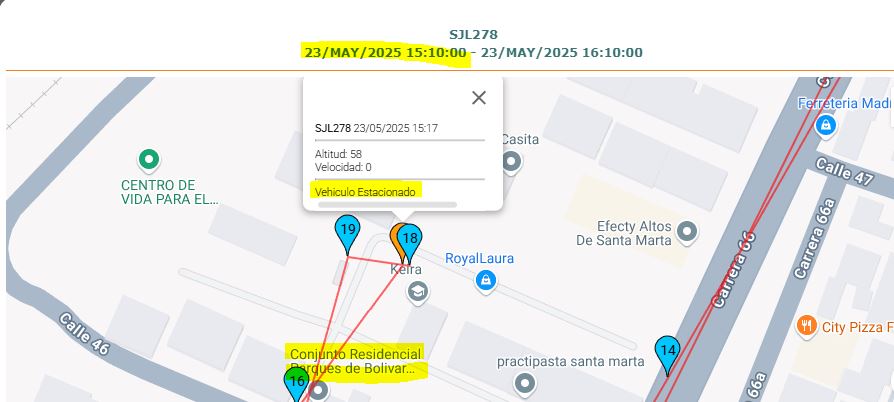Select route marker 18

[x=409, y=238]
